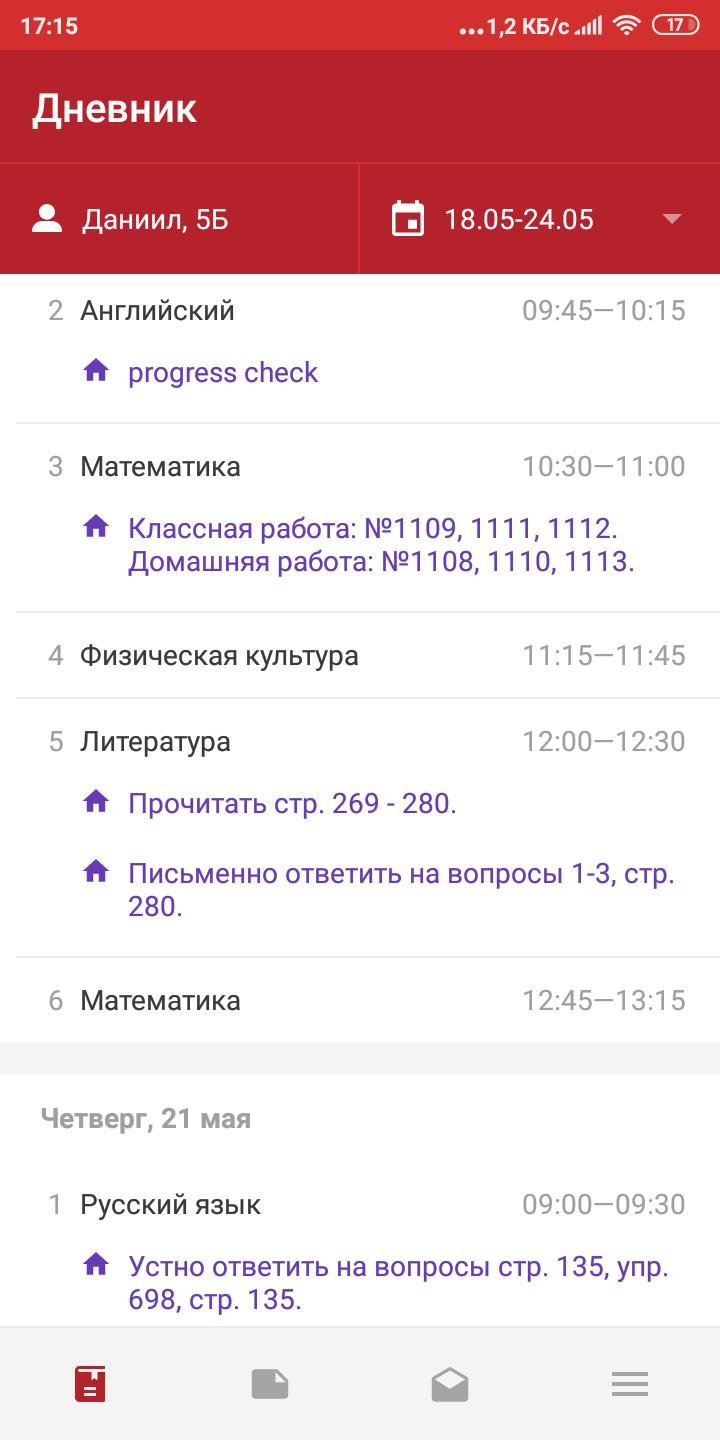Open the Английский lesson at 09:45
Image resolution: width=720 pixels, height=1440 pixels.
(360, 348)
